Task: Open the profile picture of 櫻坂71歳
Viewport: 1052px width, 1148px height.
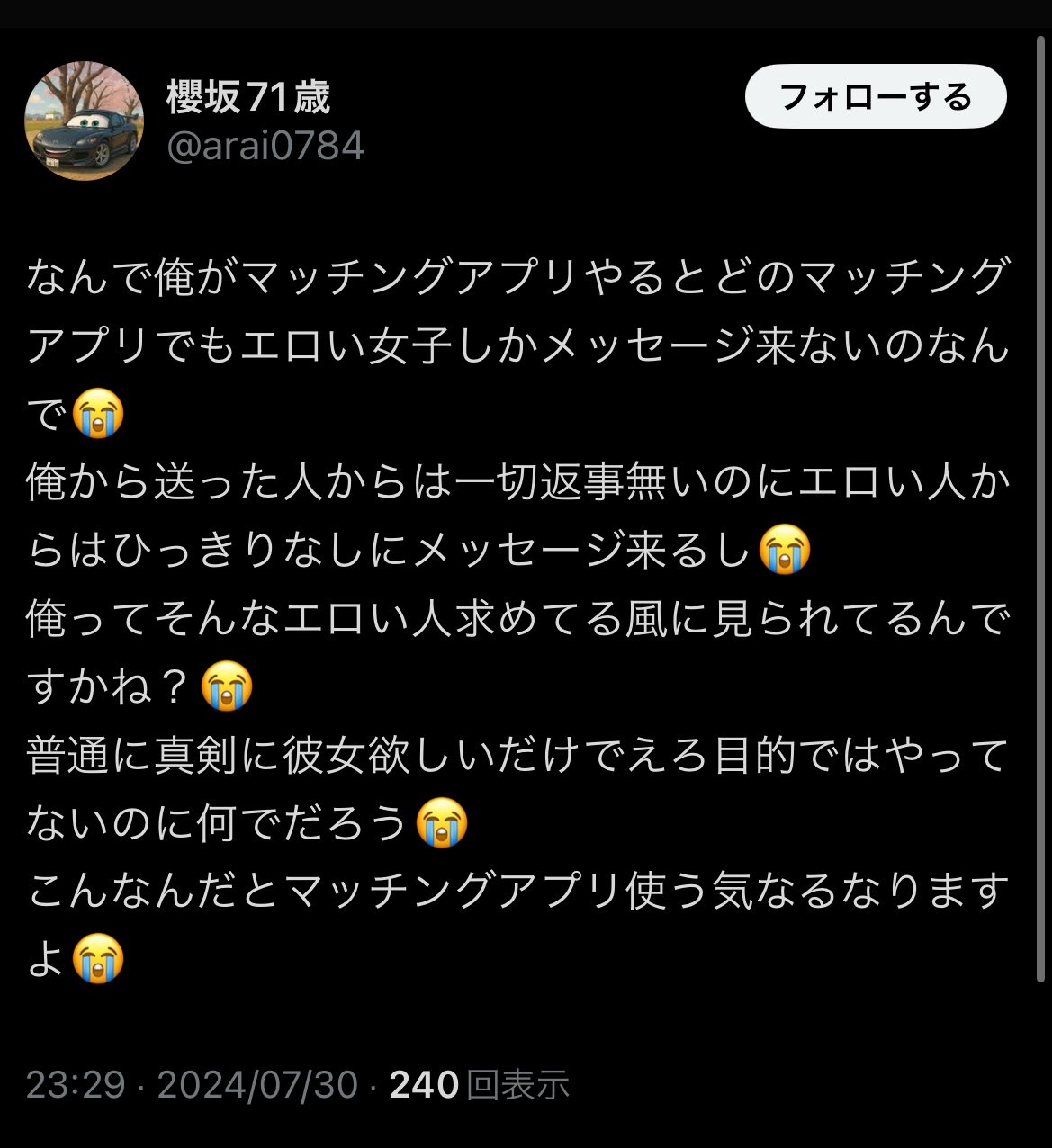Action: (84, 121)
